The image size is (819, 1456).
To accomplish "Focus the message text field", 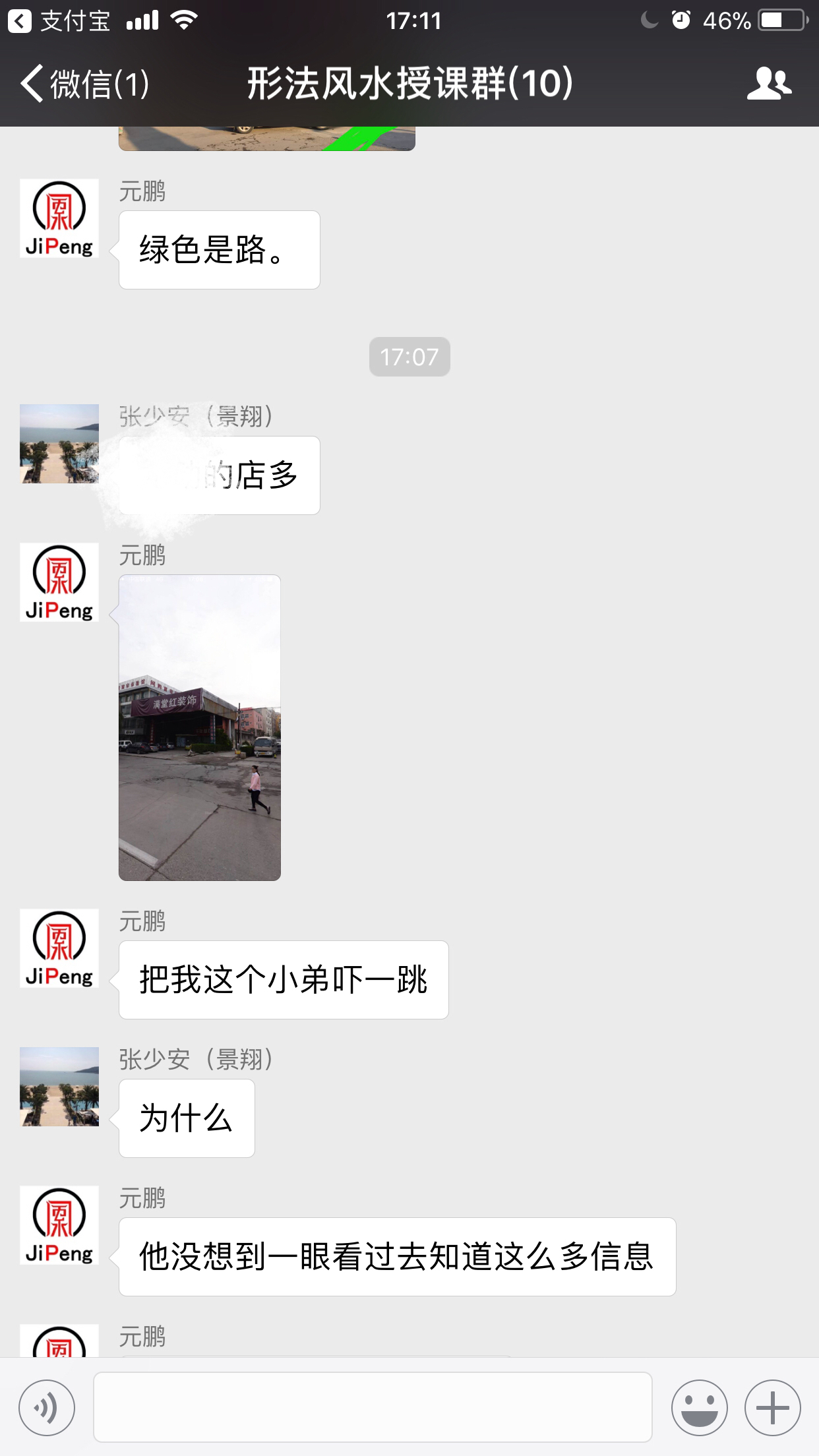I will pos(373,1407).
